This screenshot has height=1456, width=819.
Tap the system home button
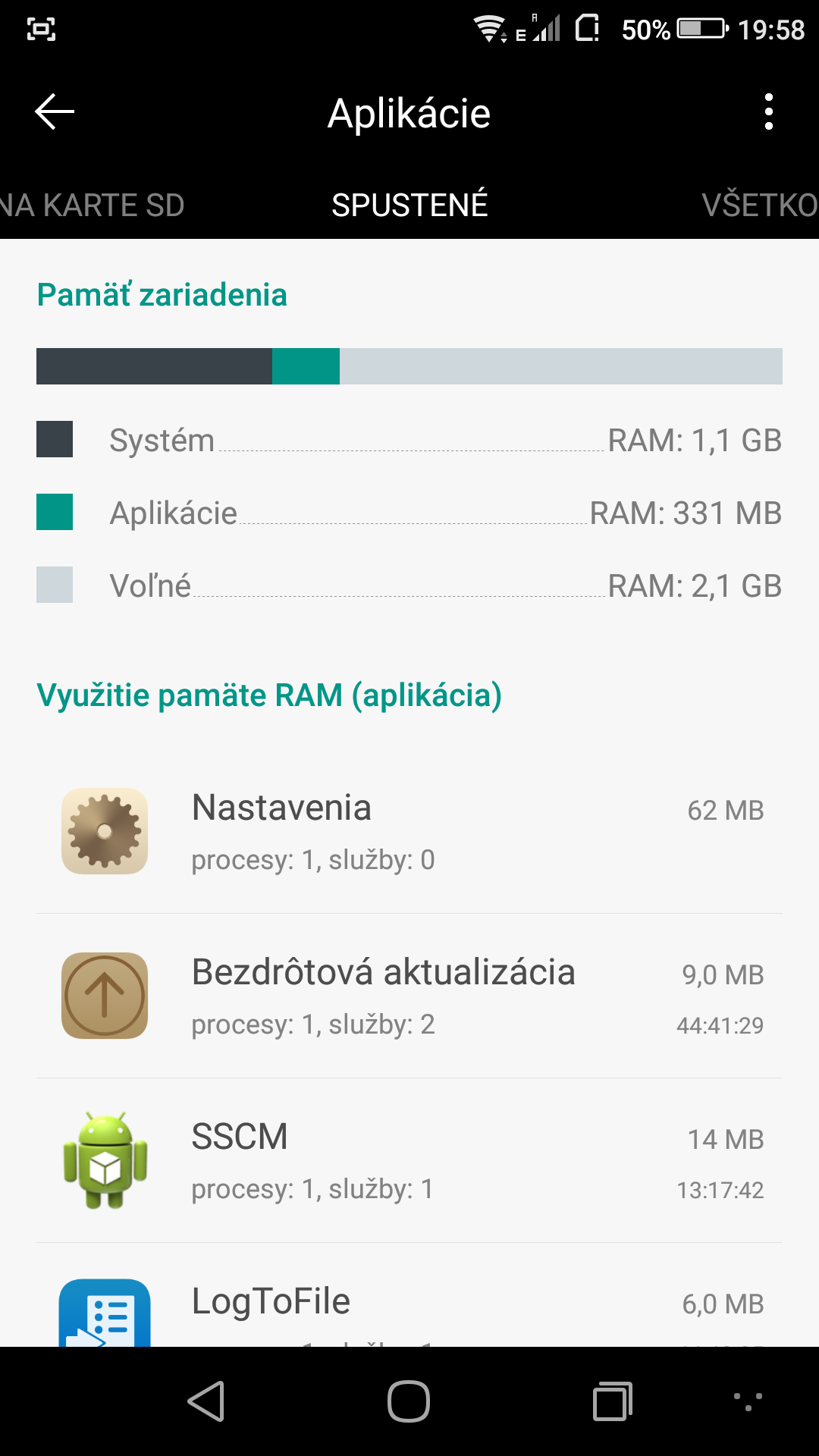(x=409, y=1401)
